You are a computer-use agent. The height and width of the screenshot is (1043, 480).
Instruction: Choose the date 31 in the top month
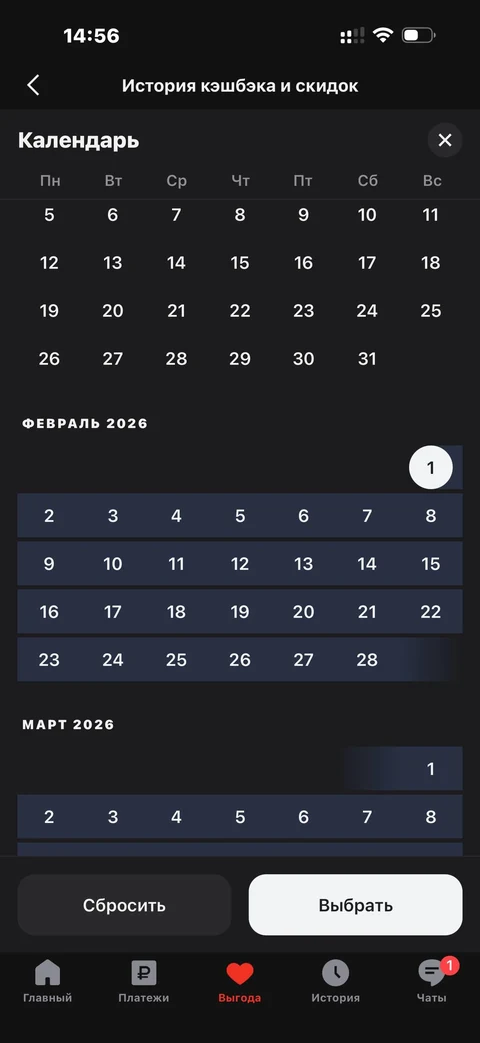click(367, 359)
